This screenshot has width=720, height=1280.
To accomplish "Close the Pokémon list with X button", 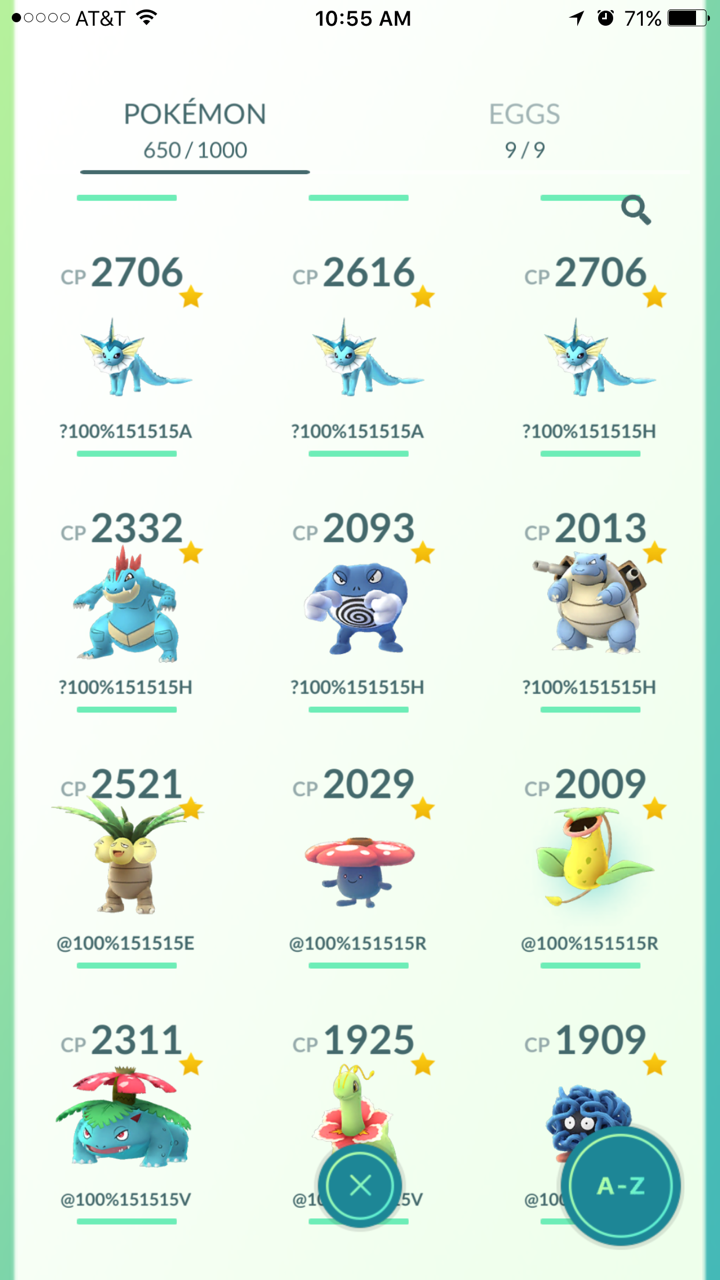I will 360,1186.
